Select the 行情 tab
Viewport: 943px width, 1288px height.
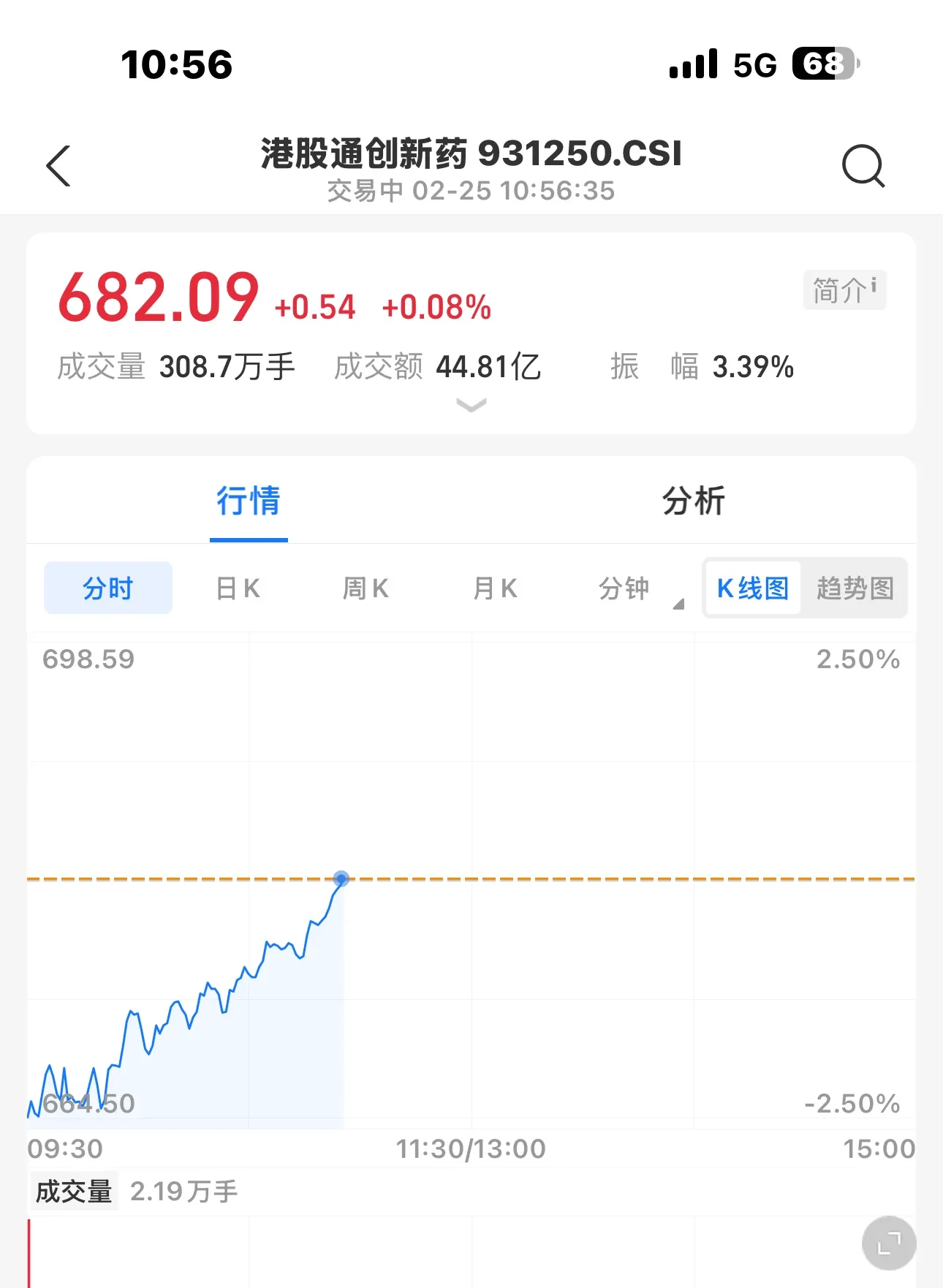(248, 502)
